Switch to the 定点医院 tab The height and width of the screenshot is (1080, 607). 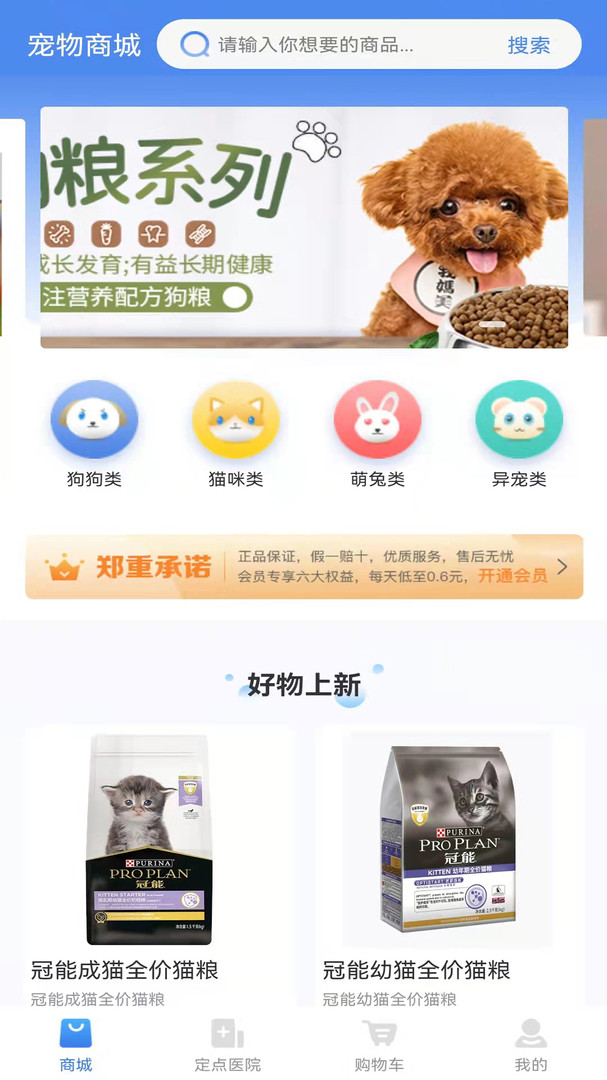pos(227,1045)
